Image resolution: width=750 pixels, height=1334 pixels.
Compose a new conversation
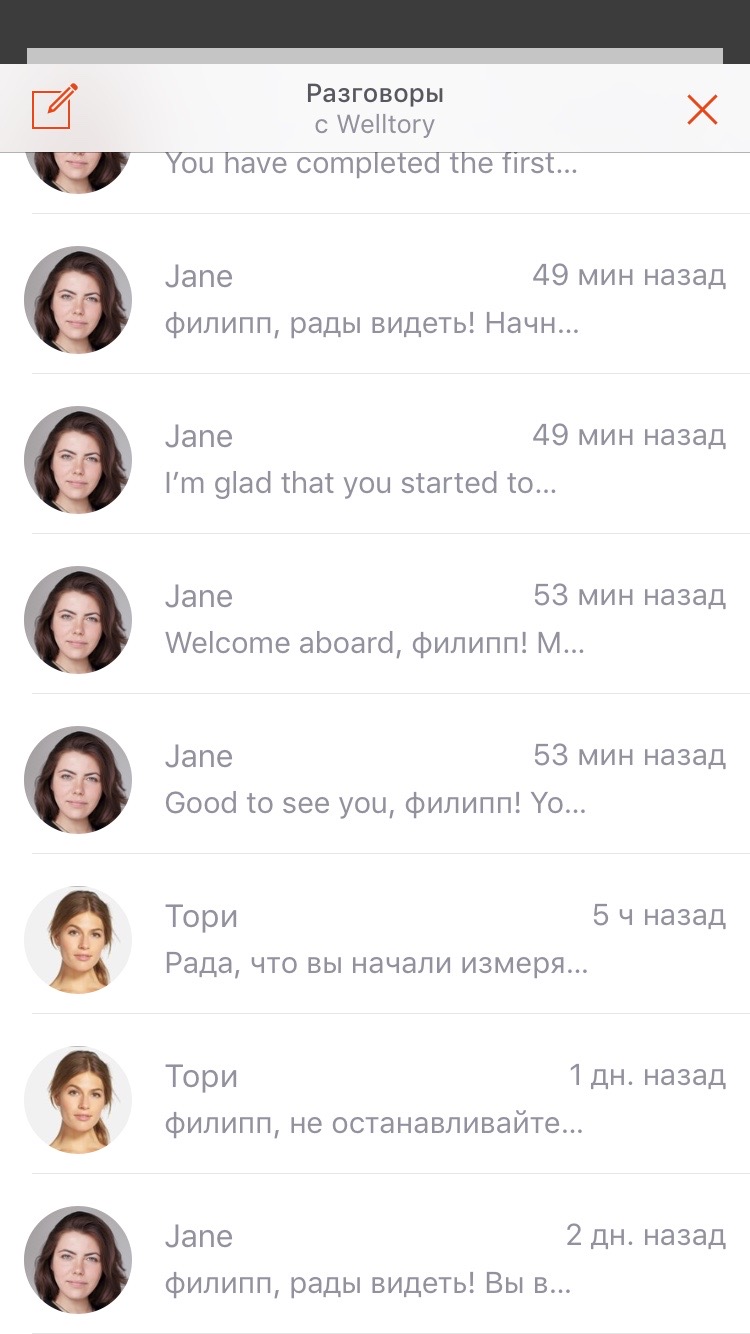55,108
